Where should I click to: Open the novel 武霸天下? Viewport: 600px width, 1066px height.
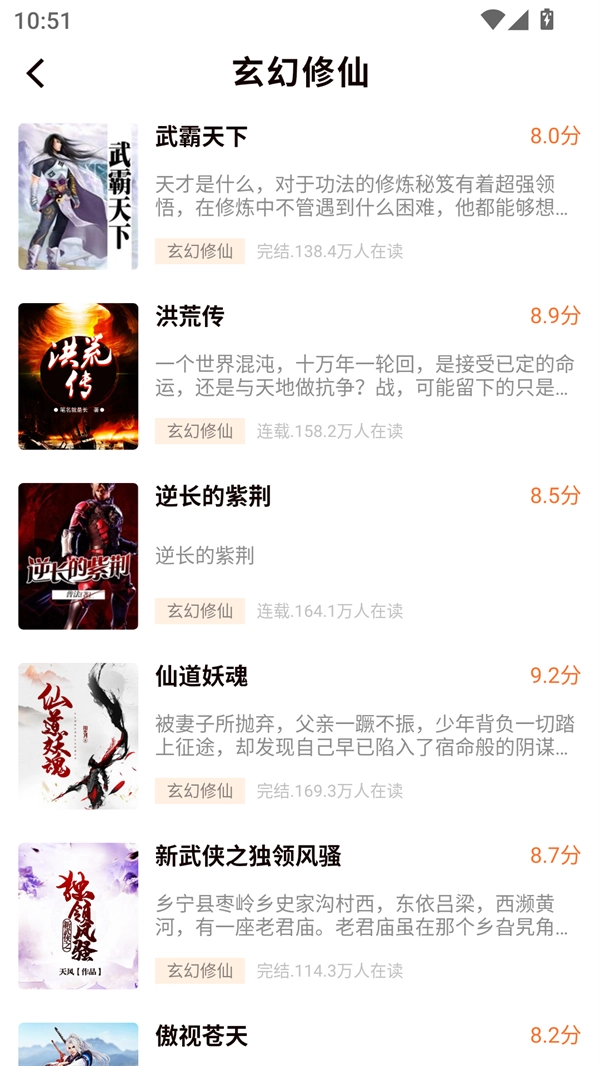pos(201,136)
